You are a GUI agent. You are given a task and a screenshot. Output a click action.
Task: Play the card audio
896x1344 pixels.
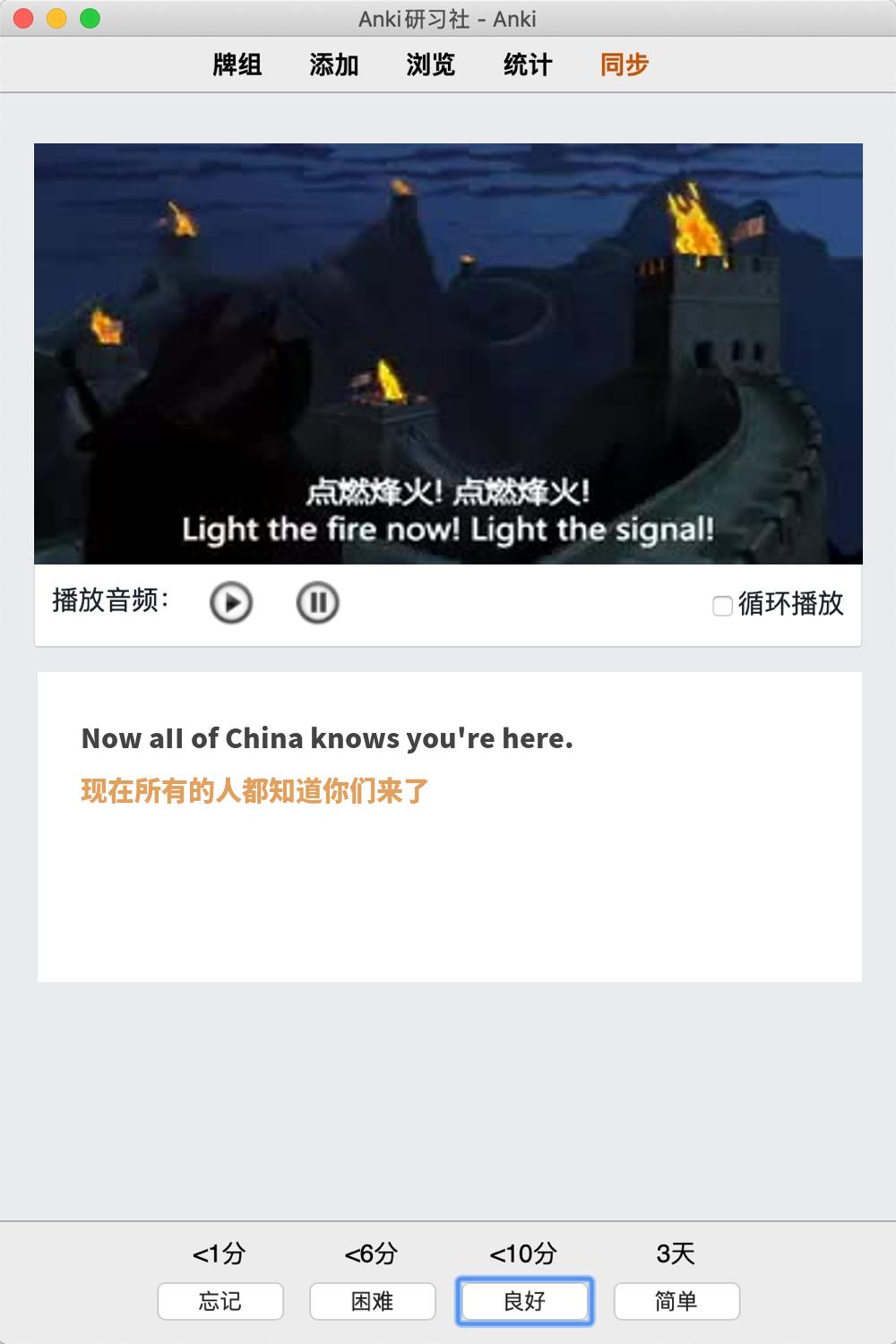(x=231, y=603)
